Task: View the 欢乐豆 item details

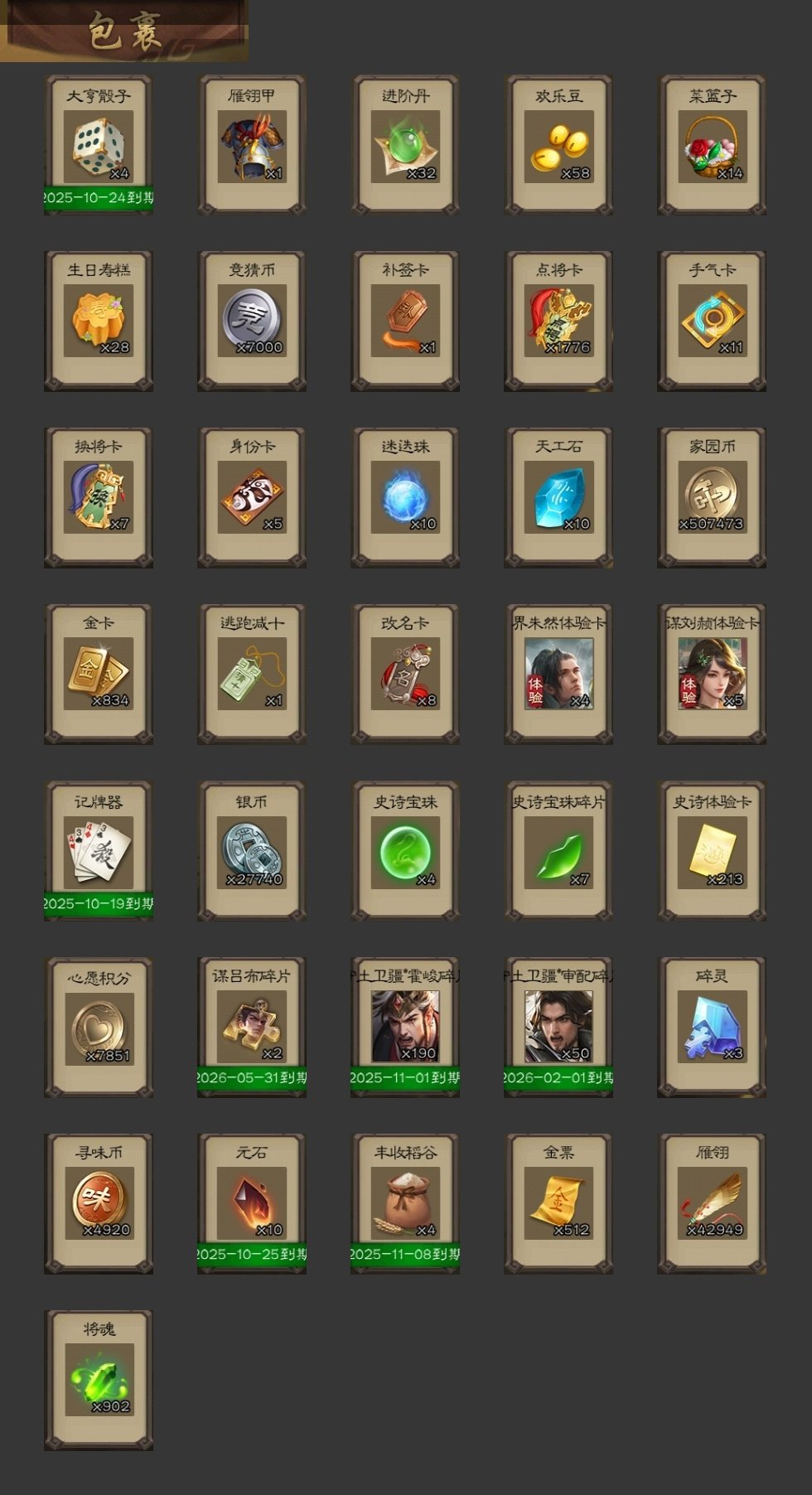Action: pos(558,146)
